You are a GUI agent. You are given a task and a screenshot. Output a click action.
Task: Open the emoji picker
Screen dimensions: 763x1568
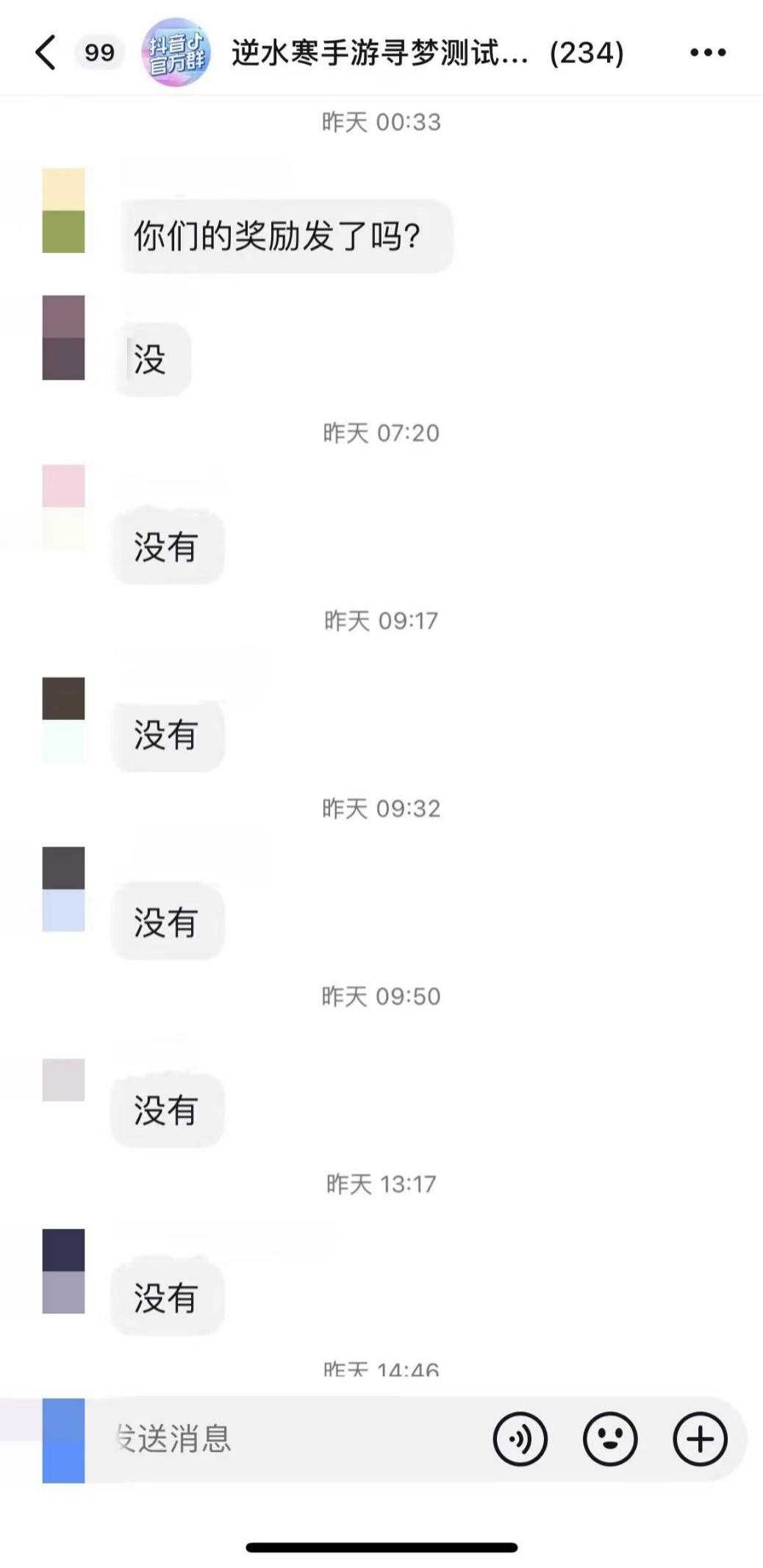click(610, 1439)
